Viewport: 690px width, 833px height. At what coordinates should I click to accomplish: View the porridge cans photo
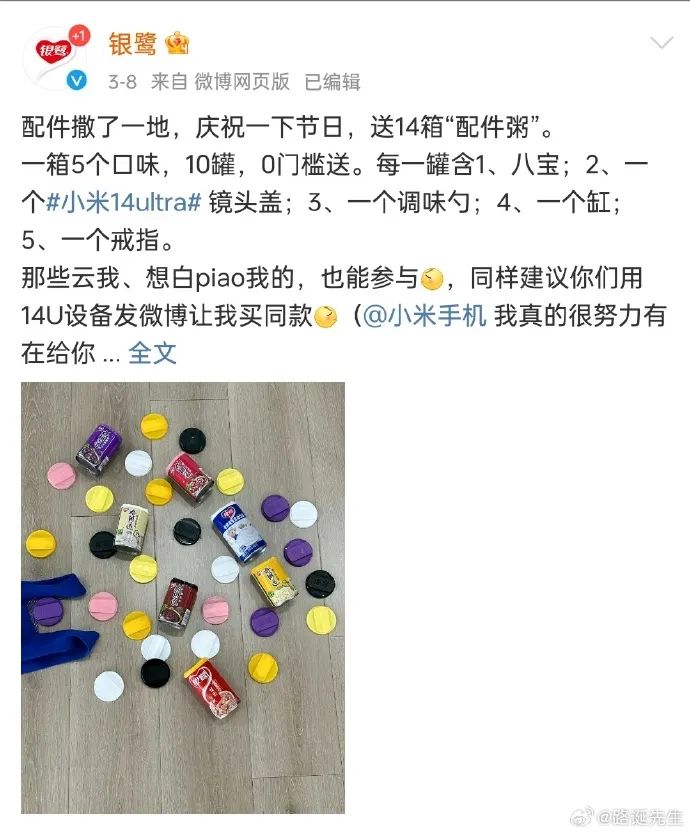183,597
